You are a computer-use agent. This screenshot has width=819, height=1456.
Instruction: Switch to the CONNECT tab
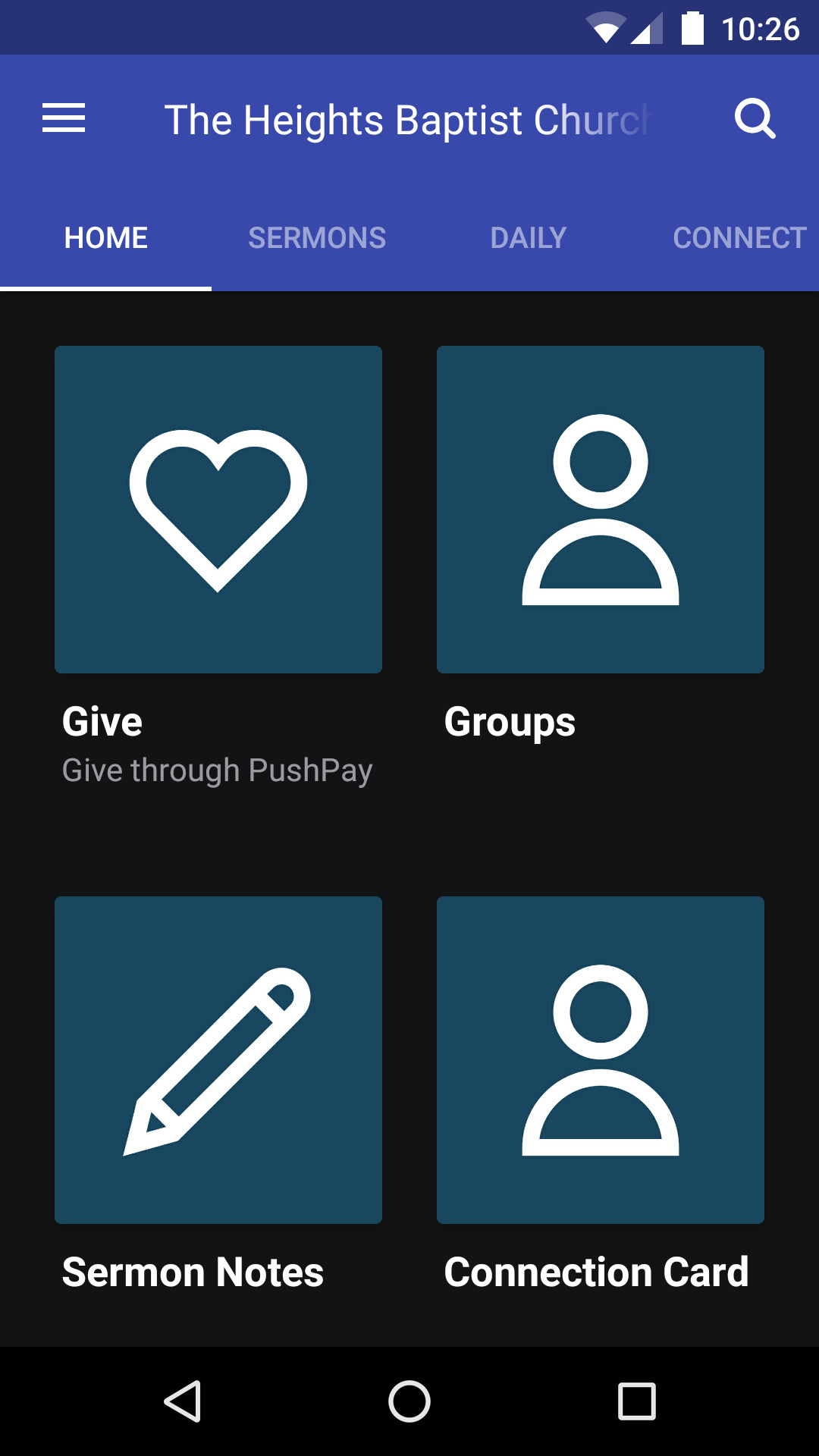tap(739, 237)
